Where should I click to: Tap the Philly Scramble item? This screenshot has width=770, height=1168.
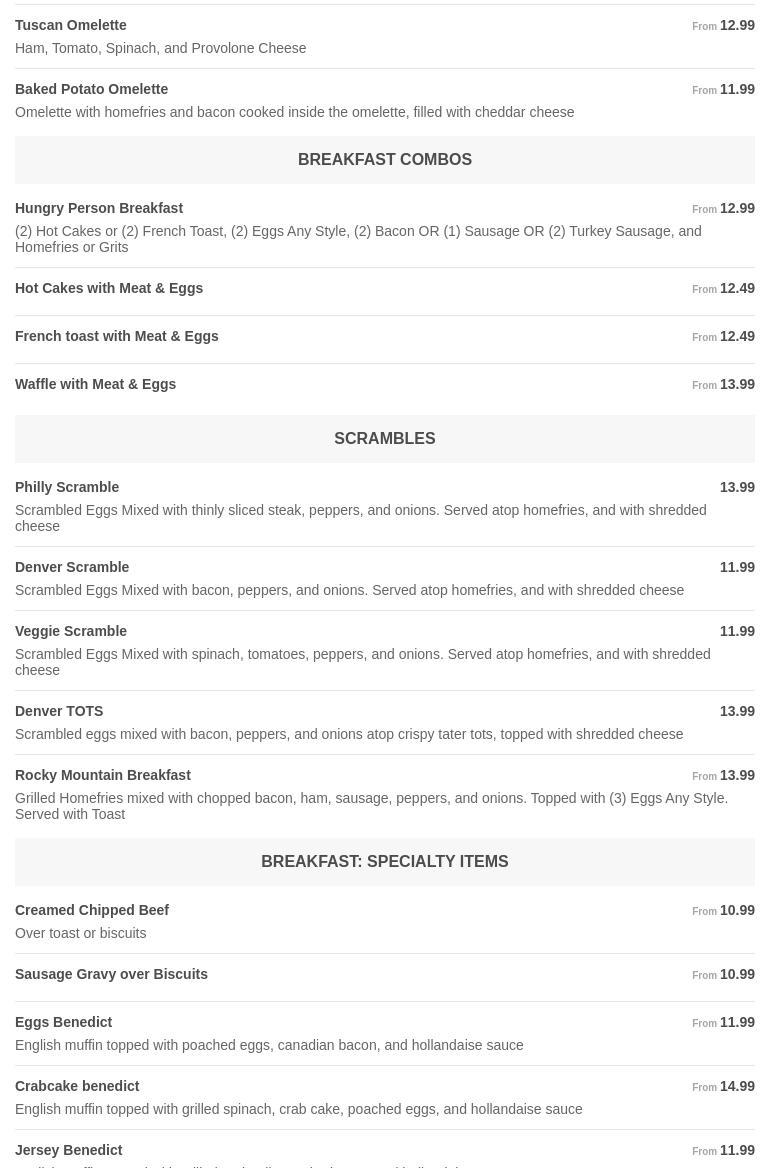(x=67, y=487)
